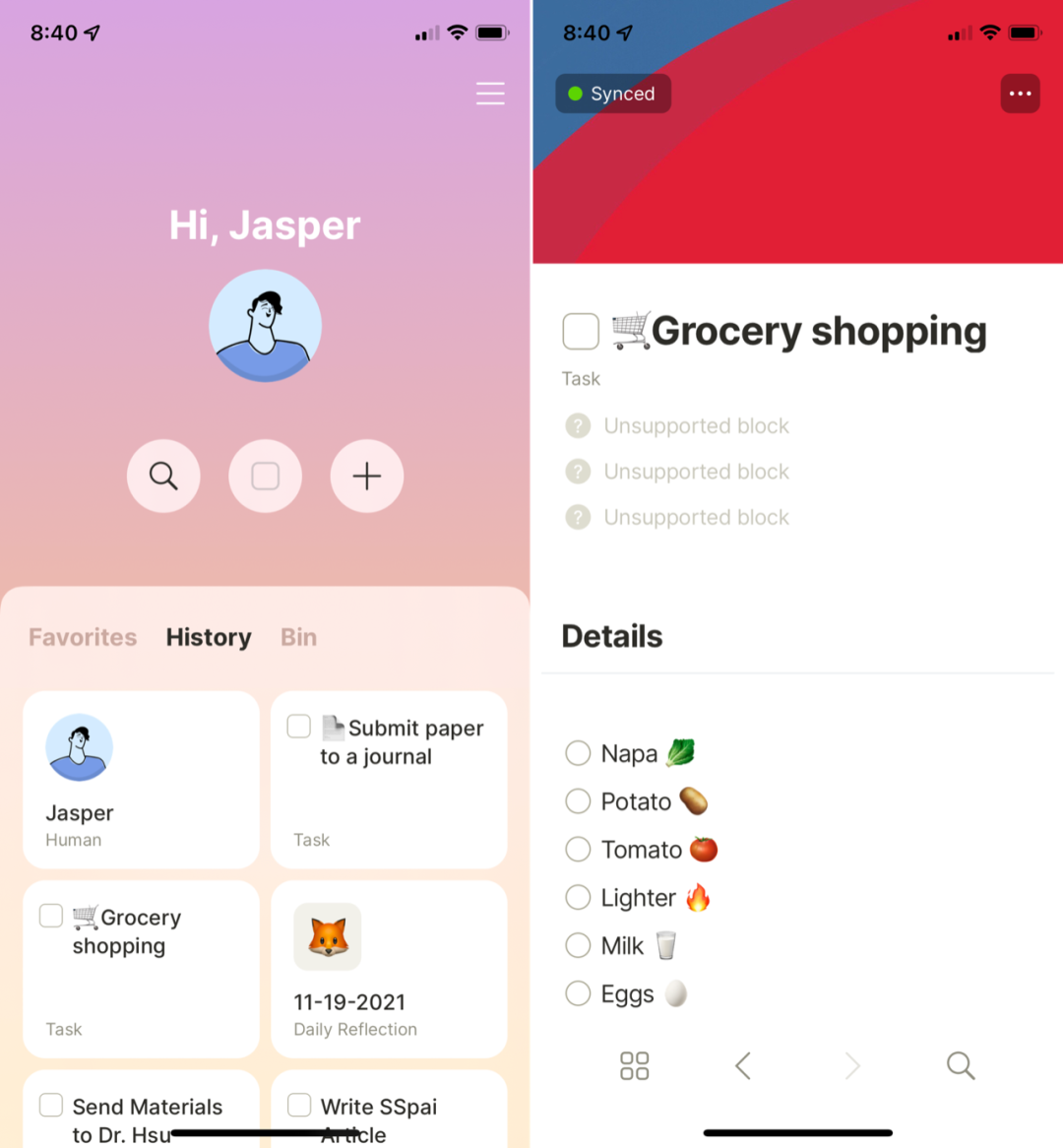Check off Milk in the details list
This screenshot has height=1148, width=1063.
[578, 945]
